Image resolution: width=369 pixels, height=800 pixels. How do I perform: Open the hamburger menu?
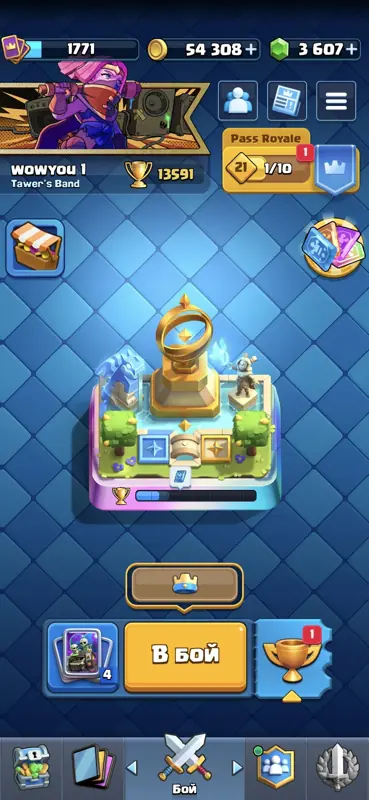coord(336,101)
